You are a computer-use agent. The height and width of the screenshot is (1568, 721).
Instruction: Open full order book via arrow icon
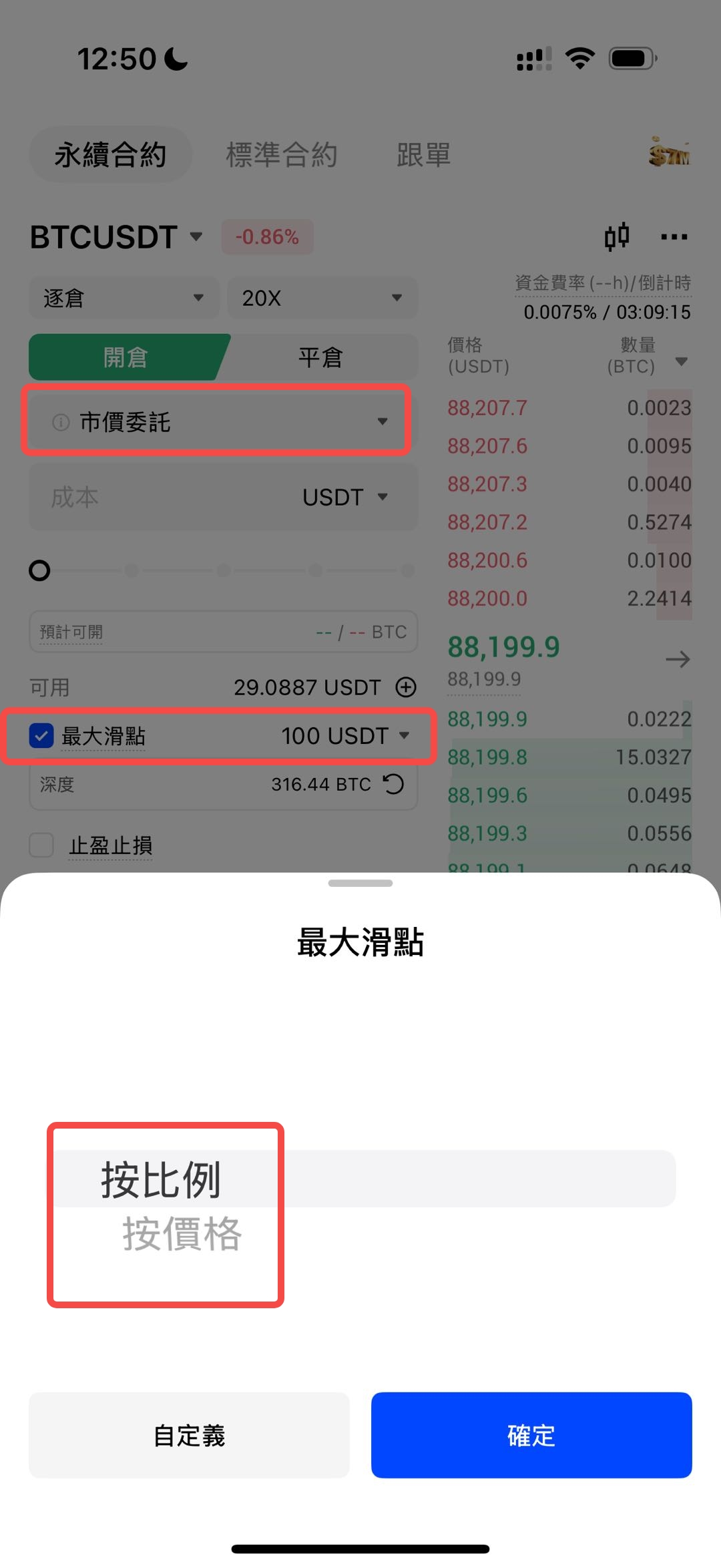(678, 660)
